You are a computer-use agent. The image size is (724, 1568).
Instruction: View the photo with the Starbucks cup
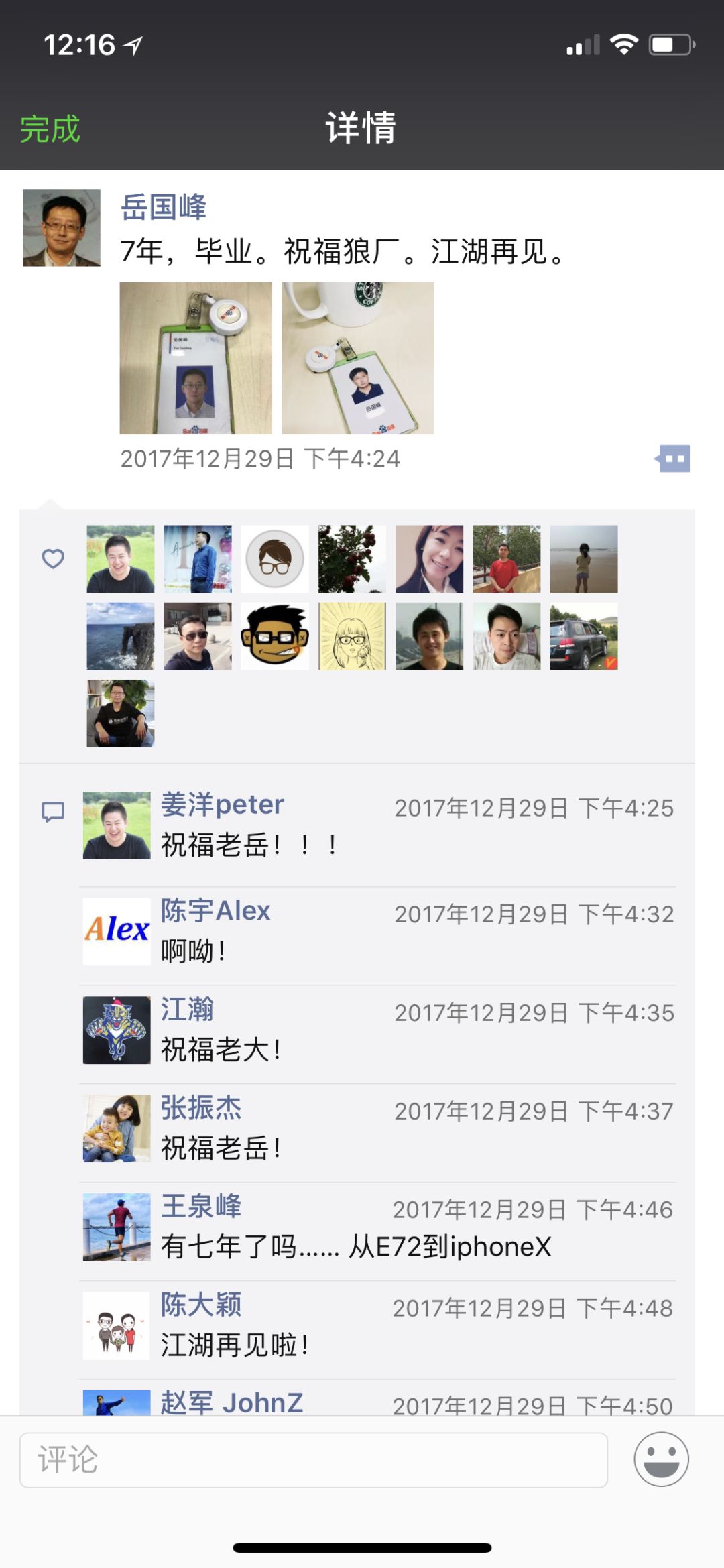pyautogui.click(x=358, y=358)
